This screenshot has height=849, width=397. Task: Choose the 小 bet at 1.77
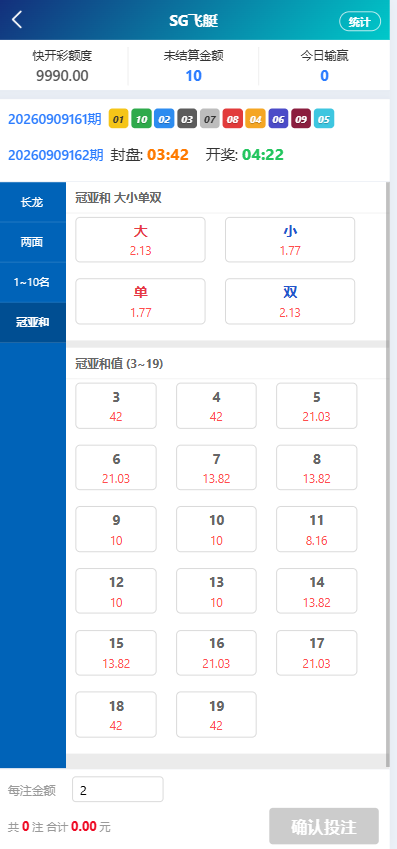pos(290,240)
